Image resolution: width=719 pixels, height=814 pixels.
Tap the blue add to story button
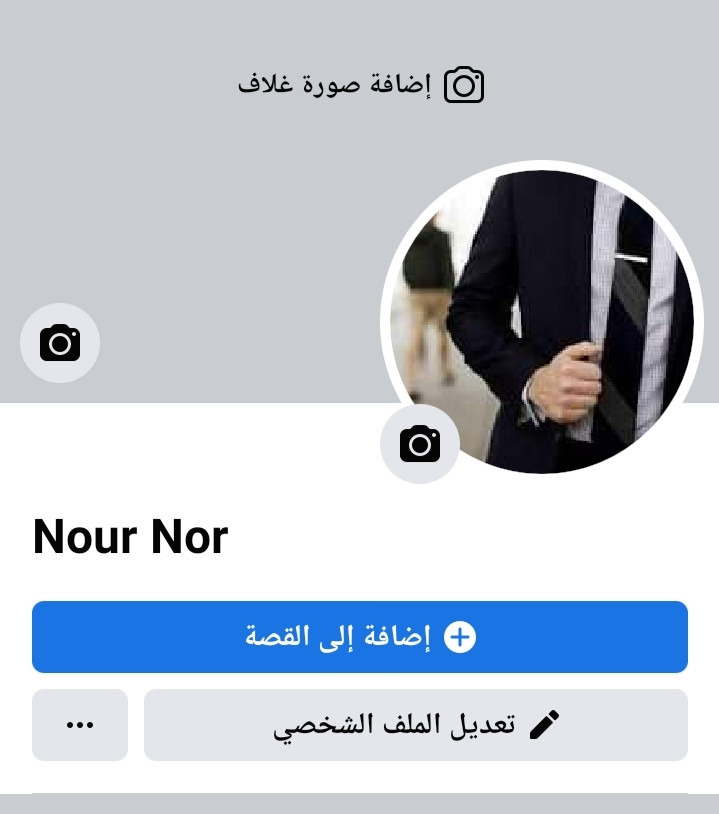point(360,637)
